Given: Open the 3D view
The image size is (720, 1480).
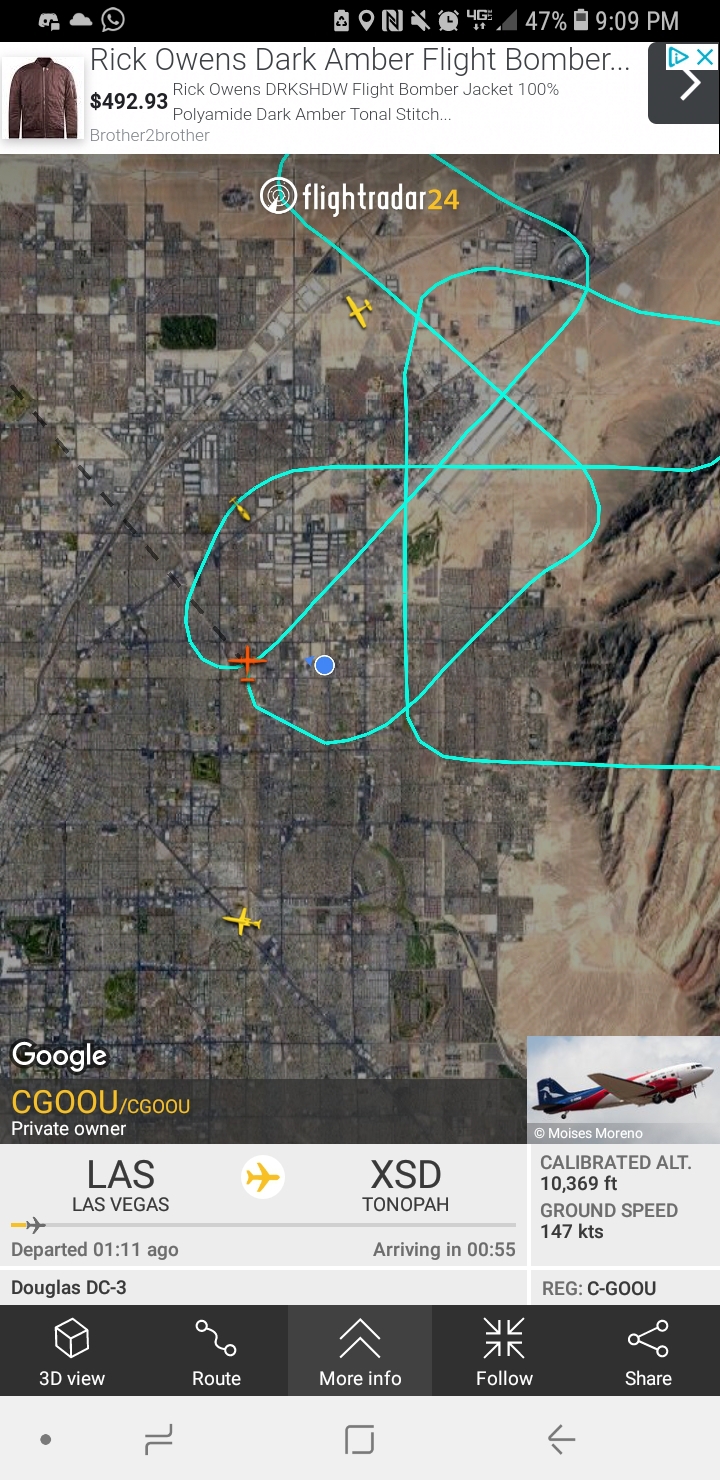Looking at the screenshot, I should [x=72, y=1351].
